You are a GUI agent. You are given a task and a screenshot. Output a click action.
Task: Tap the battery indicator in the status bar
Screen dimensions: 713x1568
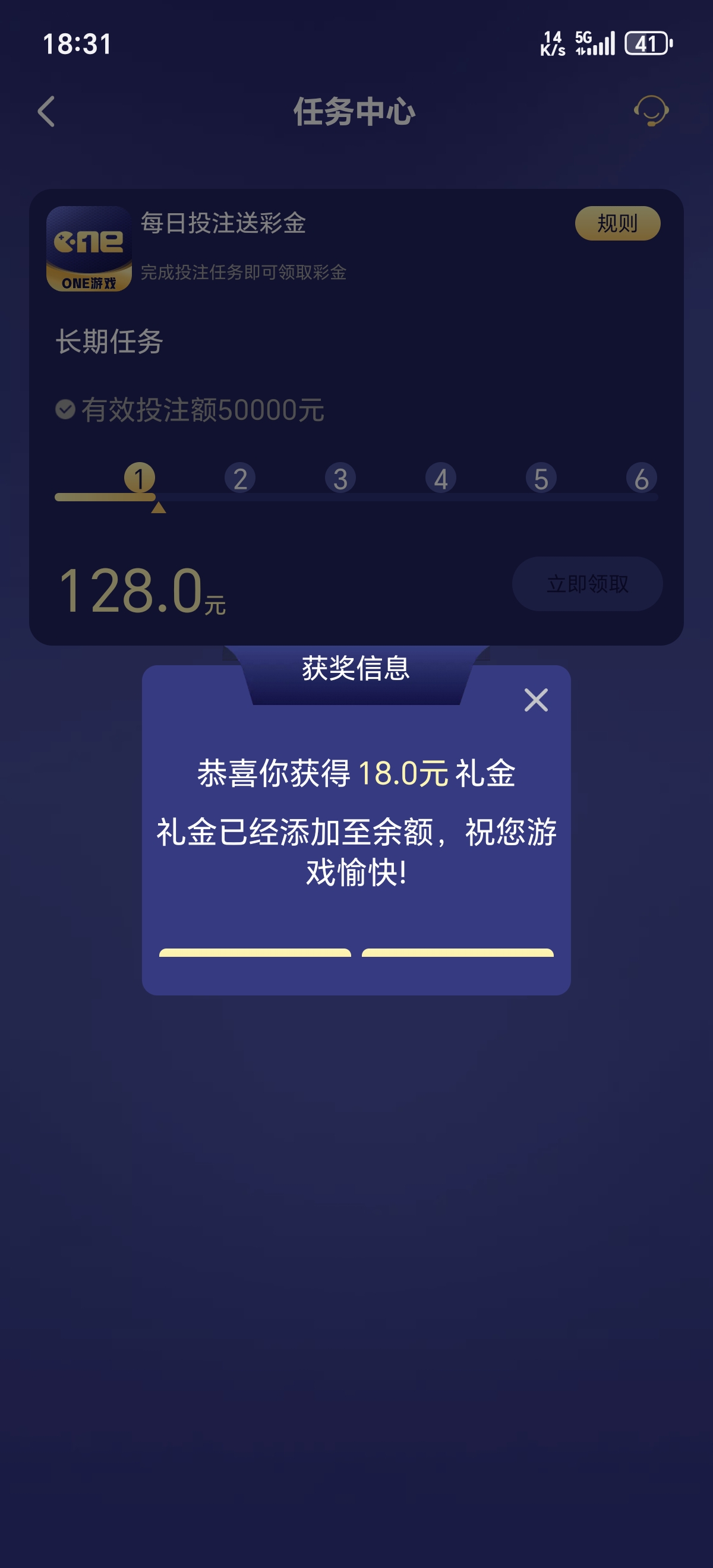coord(647,43)
